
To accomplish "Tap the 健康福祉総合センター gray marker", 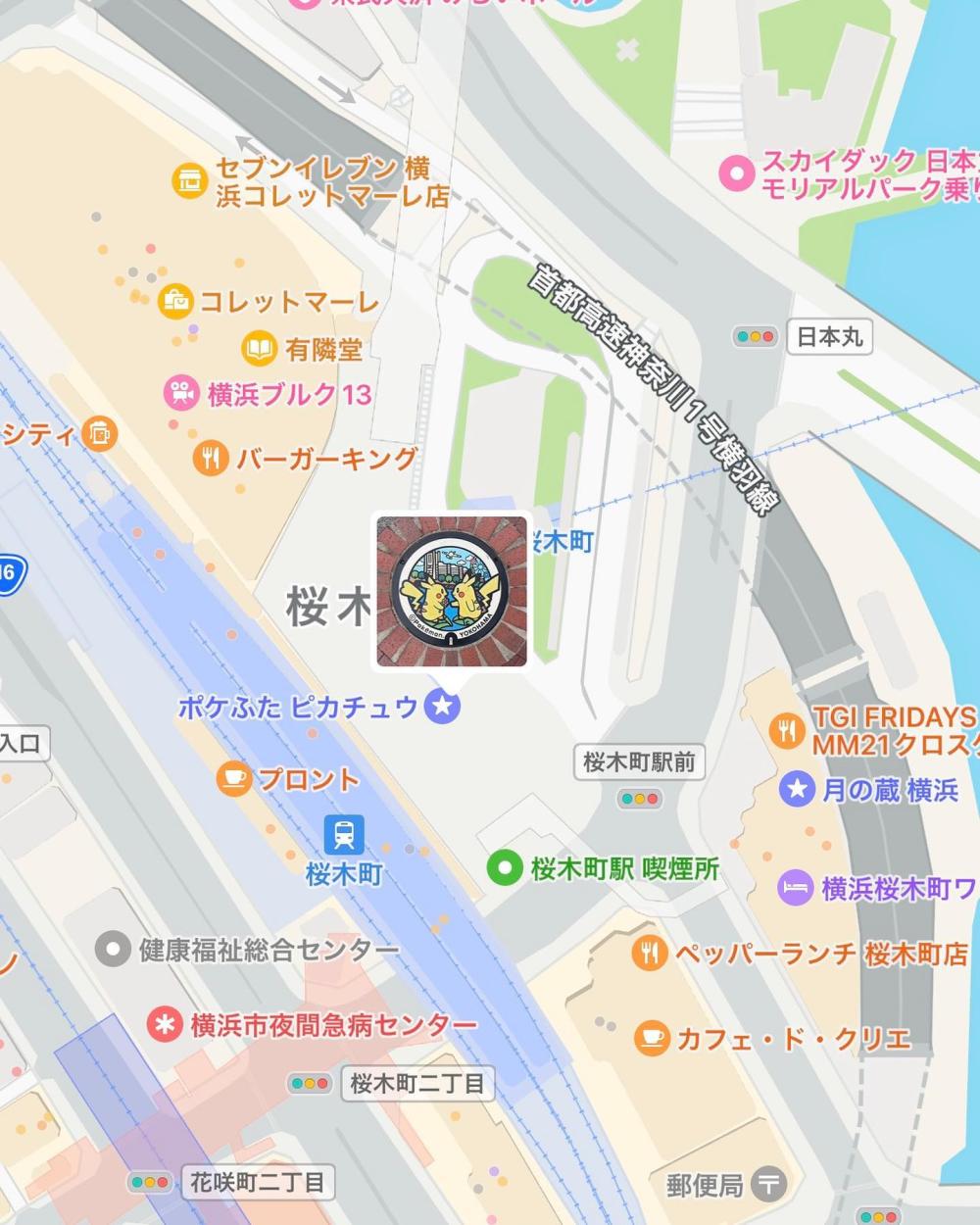I will tap(114, 949).
